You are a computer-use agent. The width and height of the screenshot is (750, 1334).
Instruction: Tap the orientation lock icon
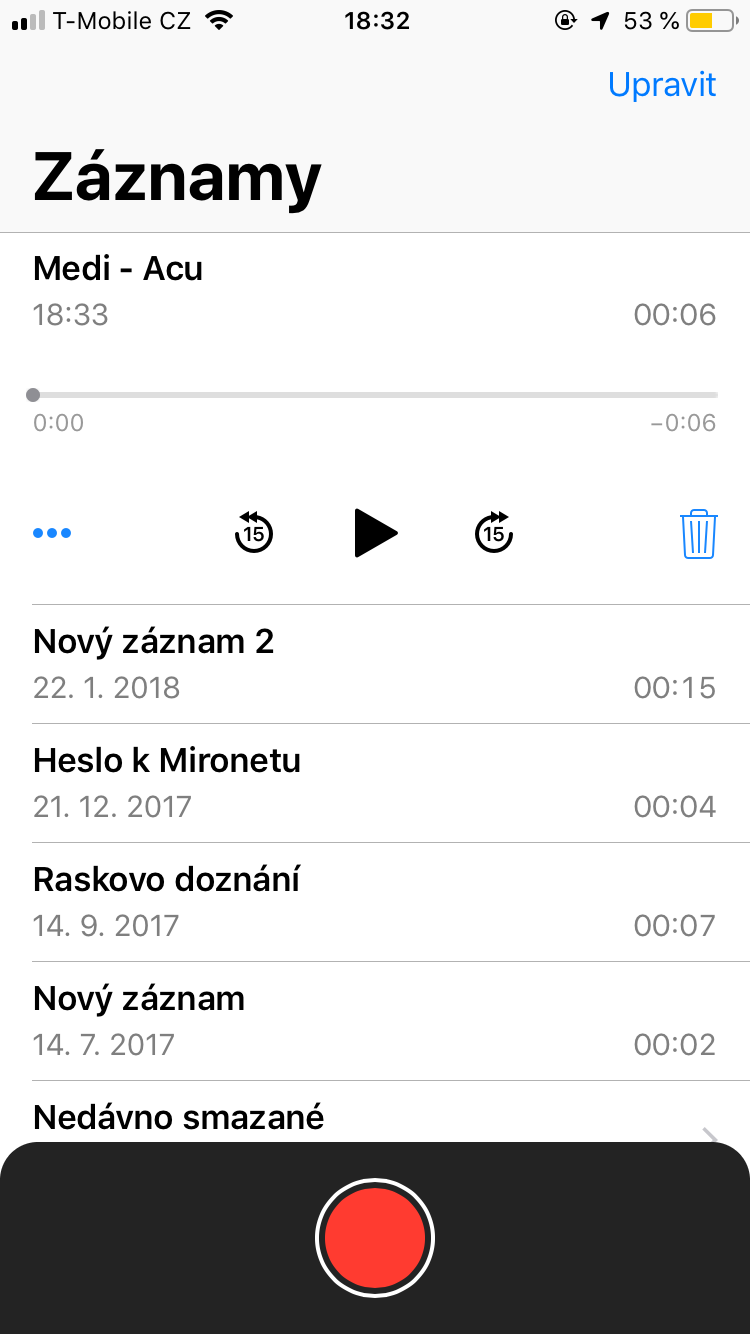[564, 20]
